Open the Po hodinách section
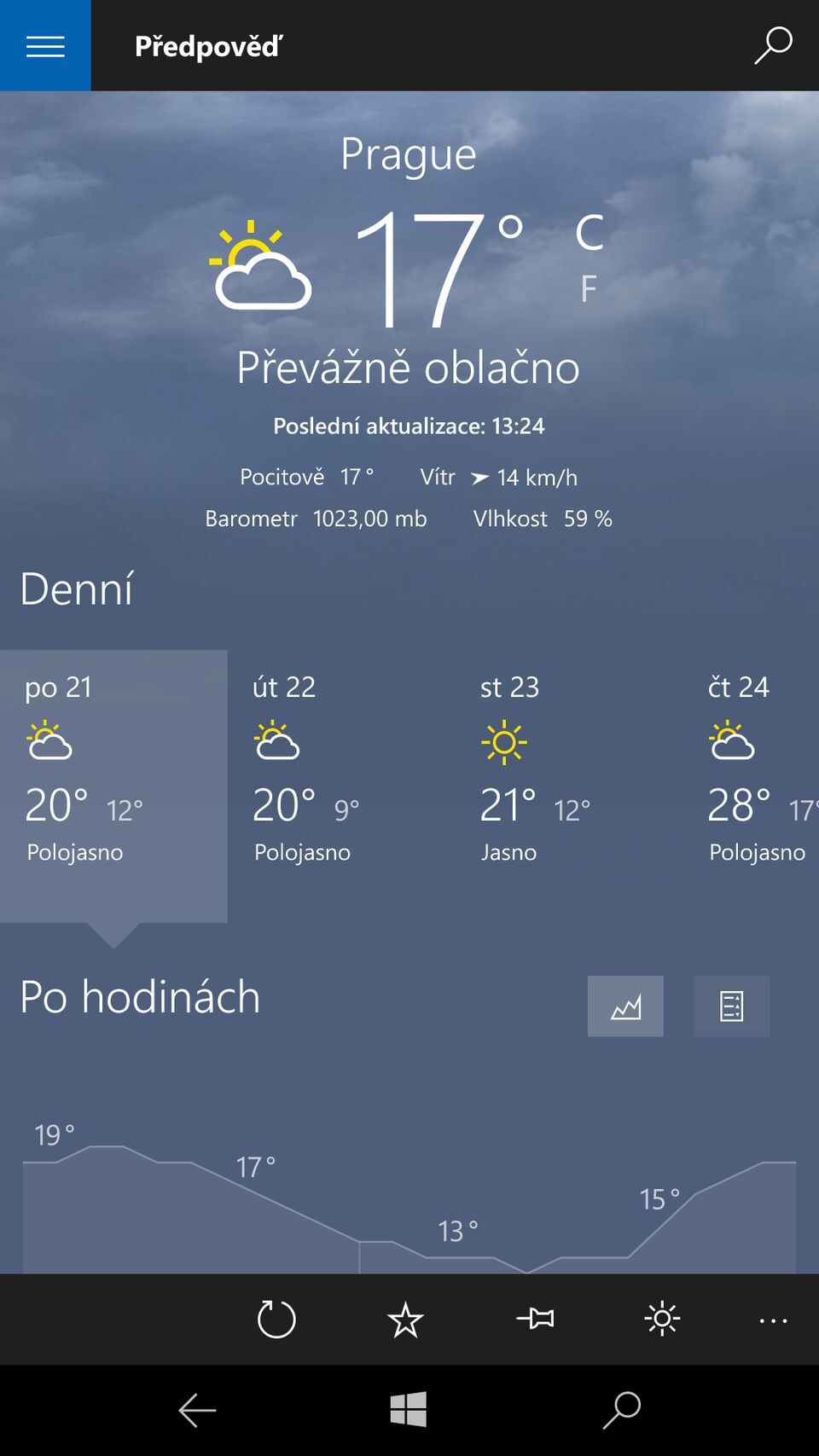This screenshot has height=1456, width=819. 141,995
